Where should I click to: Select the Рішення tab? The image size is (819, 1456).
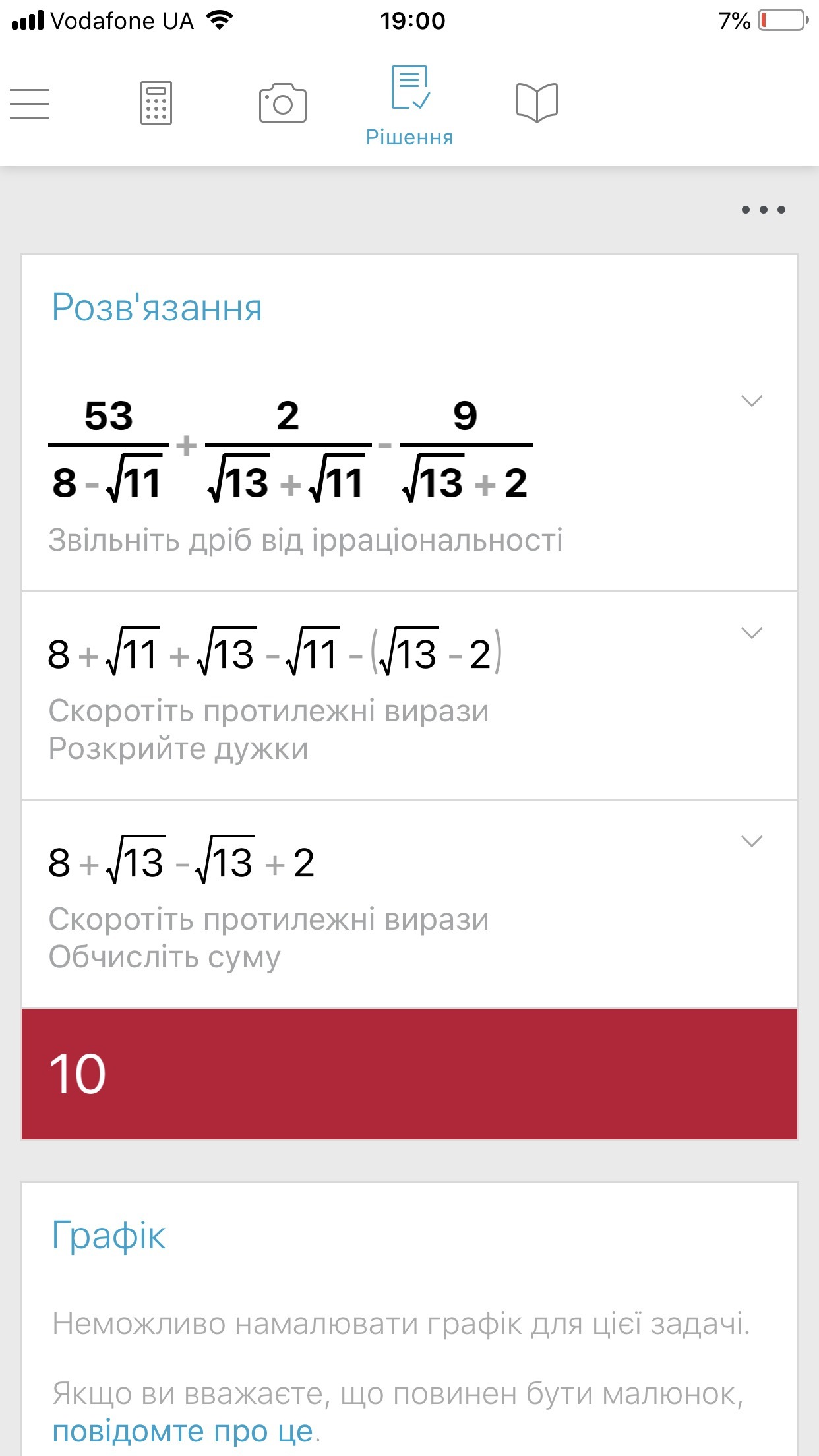pos(409,104)
